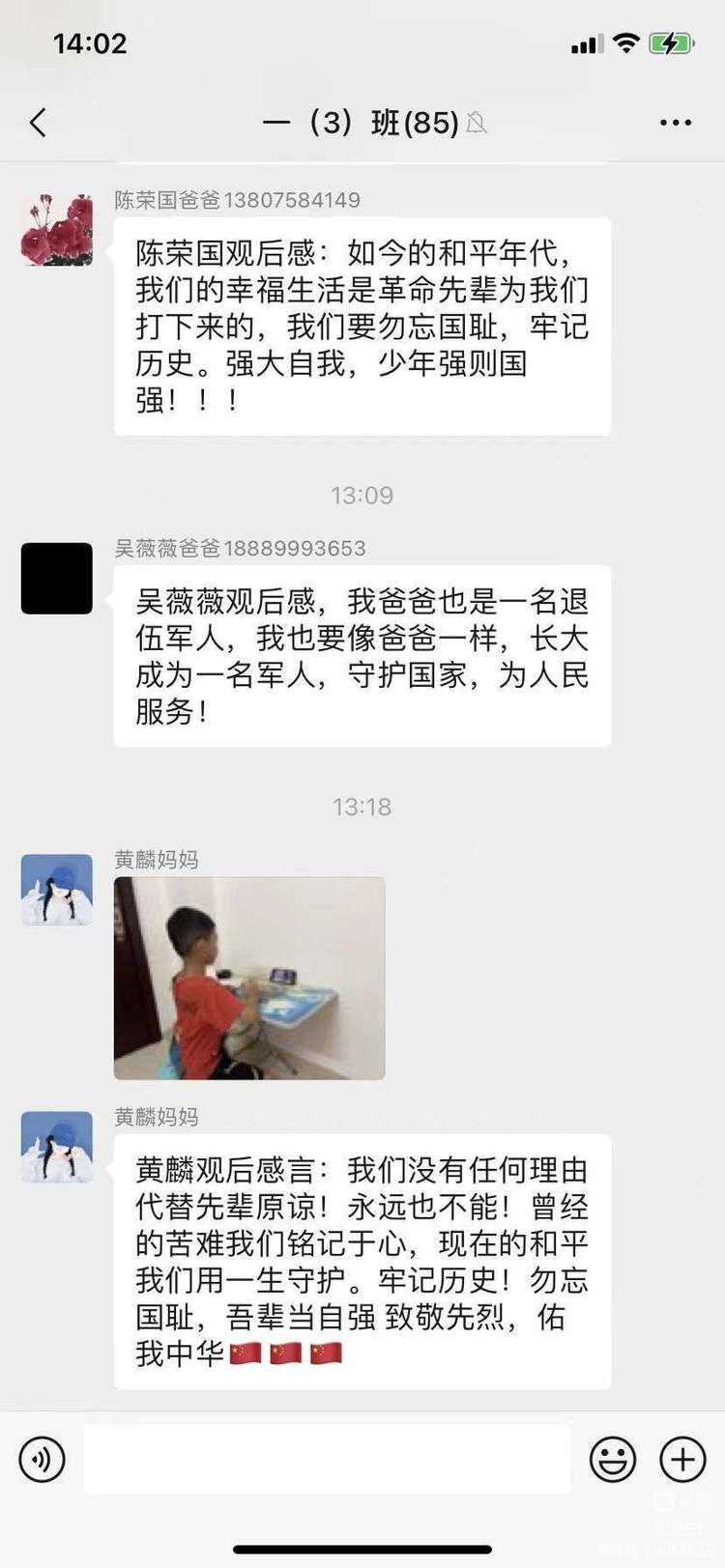The image size is (725, 1568).
Task: Tap the message text field
Action: point(327,1459)
